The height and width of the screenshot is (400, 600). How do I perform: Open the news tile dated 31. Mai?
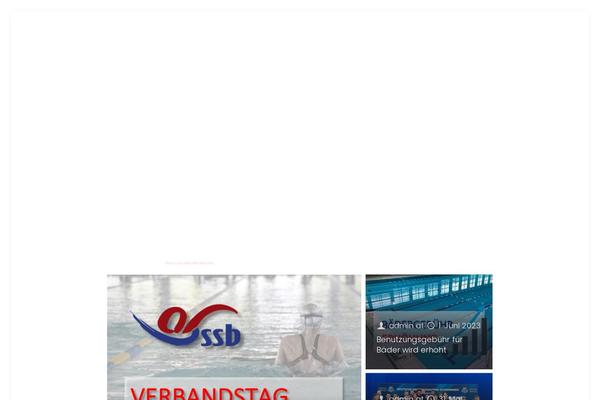coord(428,388)
